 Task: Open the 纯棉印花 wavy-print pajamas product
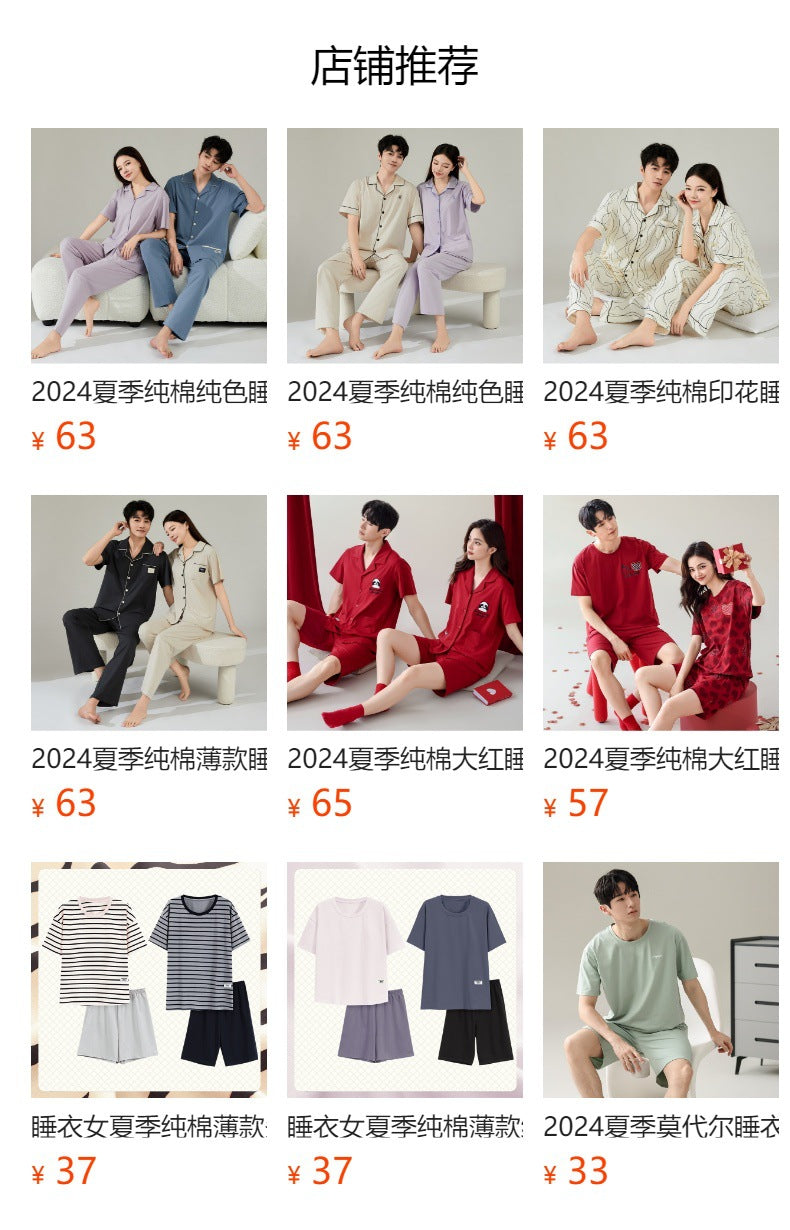660,245
